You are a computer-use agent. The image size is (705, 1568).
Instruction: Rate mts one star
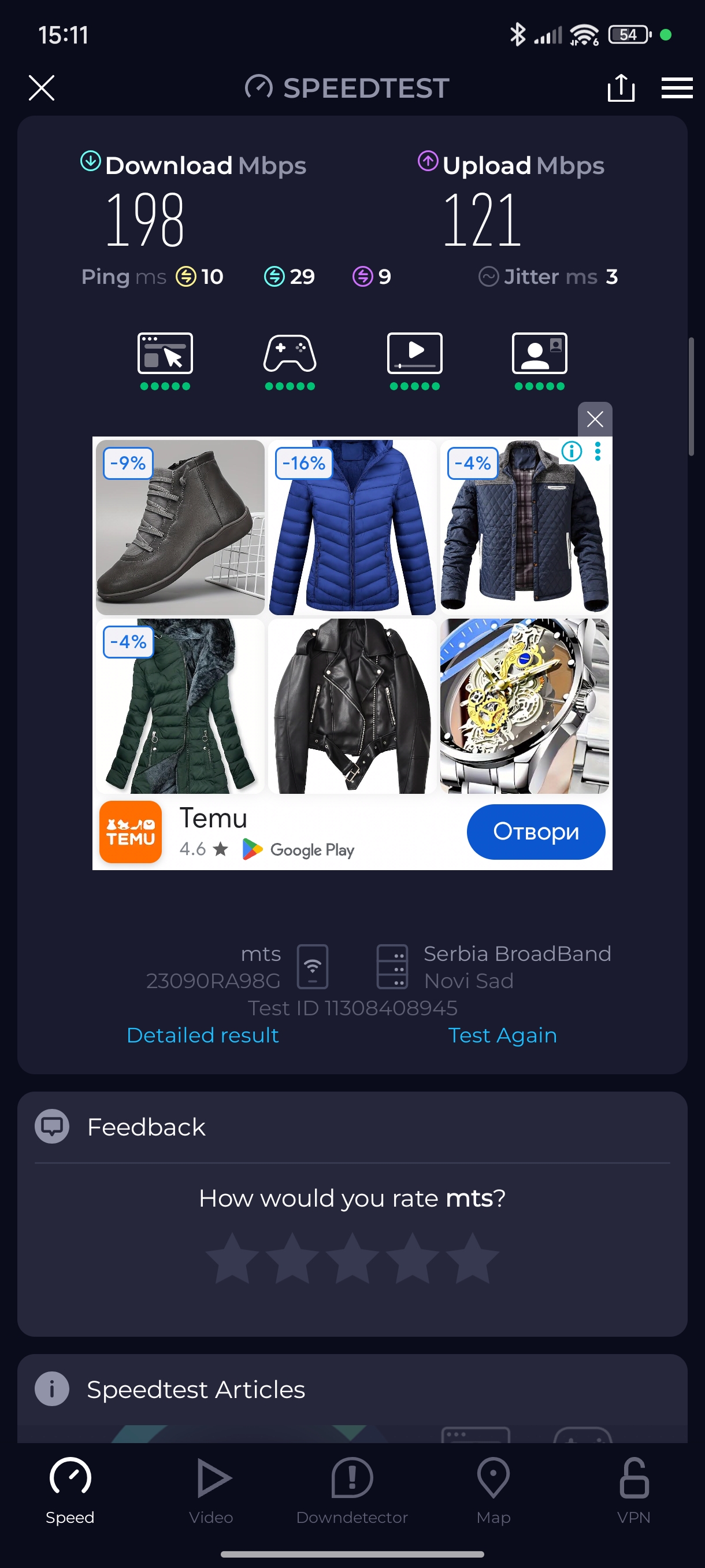pyautogui.click(x=232, y=1258)
